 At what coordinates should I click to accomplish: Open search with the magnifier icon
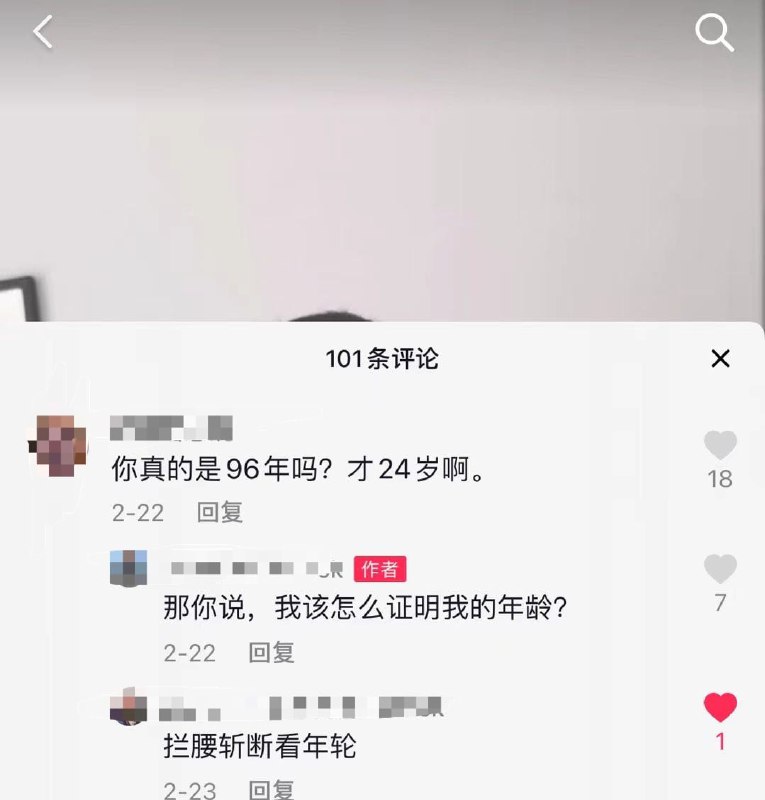tap(714, 33)
